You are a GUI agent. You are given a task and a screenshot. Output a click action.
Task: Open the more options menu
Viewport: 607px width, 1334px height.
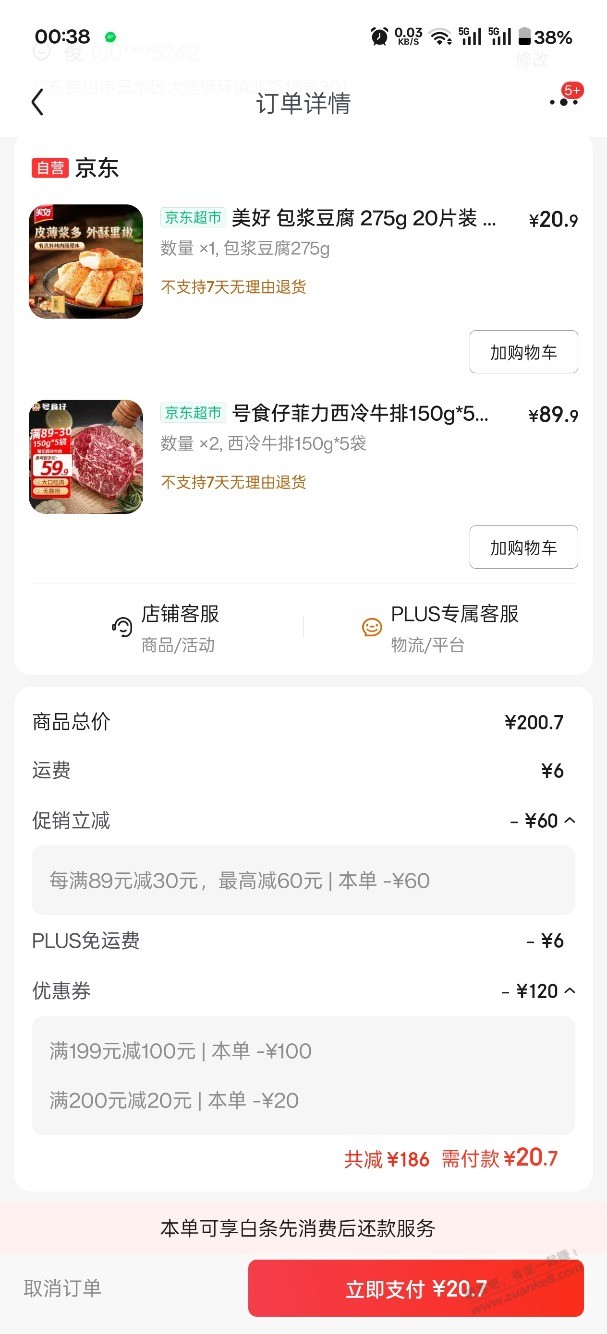pos(563,102)
